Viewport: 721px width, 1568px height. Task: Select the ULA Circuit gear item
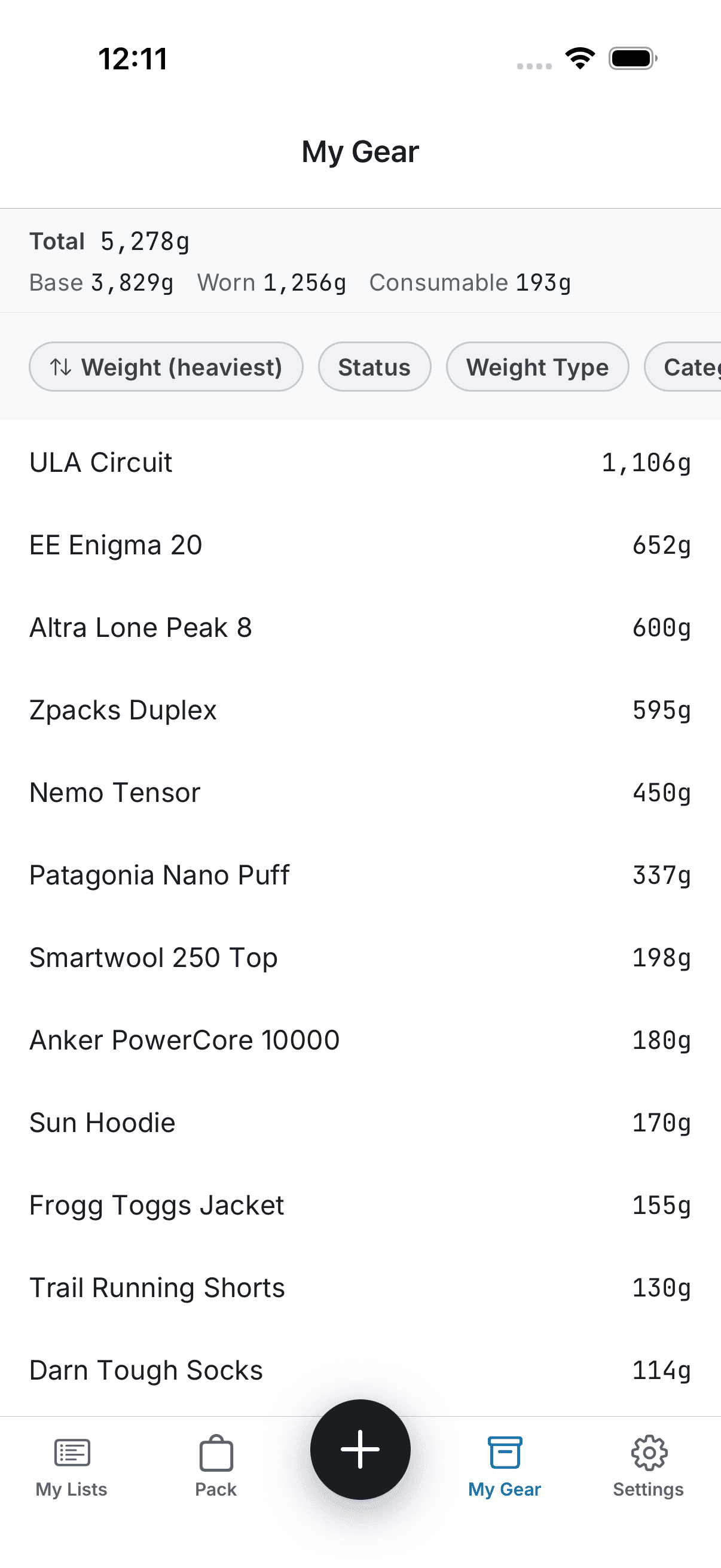360,462
